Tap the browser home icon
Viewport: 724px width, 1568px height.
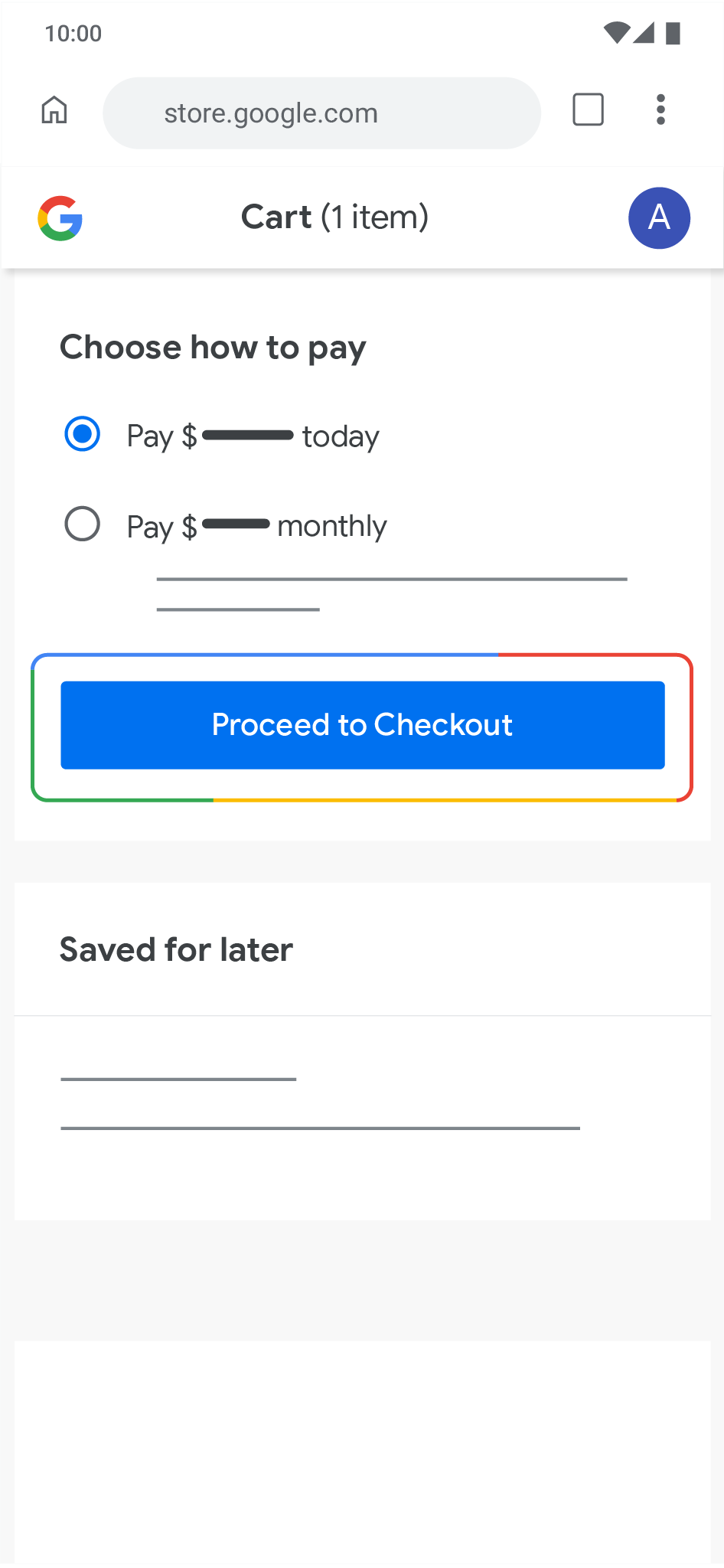(x=54, y=110)
